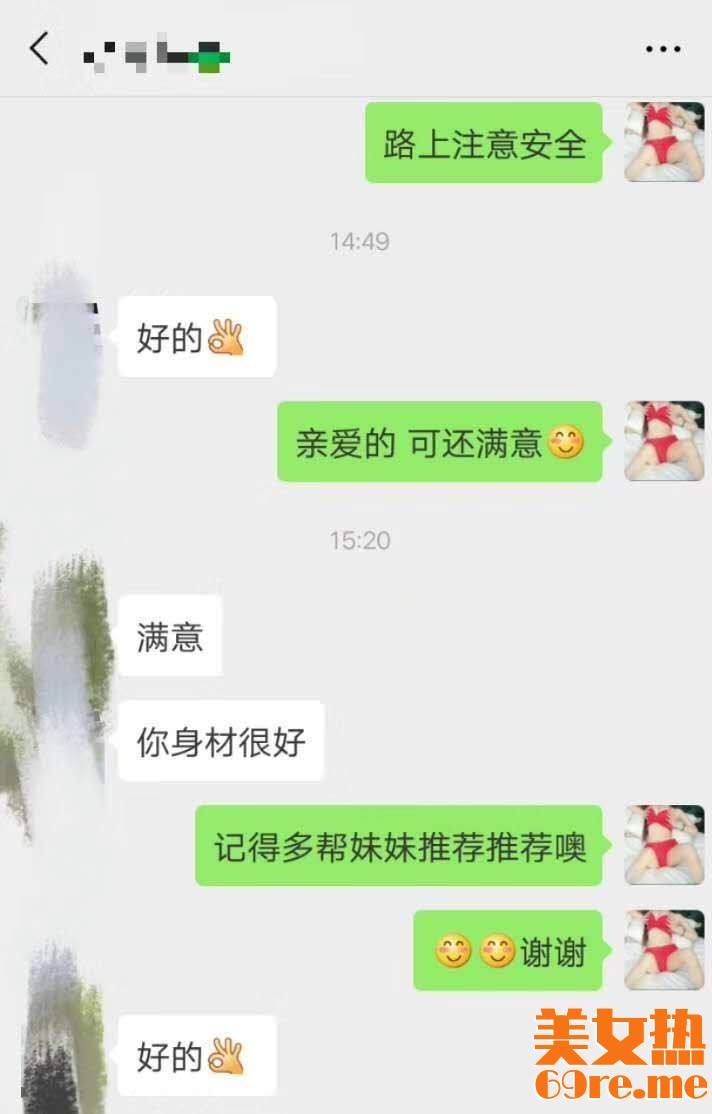Tap sender's avatar beside 路上注意安全 message
Viewport: 712px width, 1114px height.
[664, 142]
